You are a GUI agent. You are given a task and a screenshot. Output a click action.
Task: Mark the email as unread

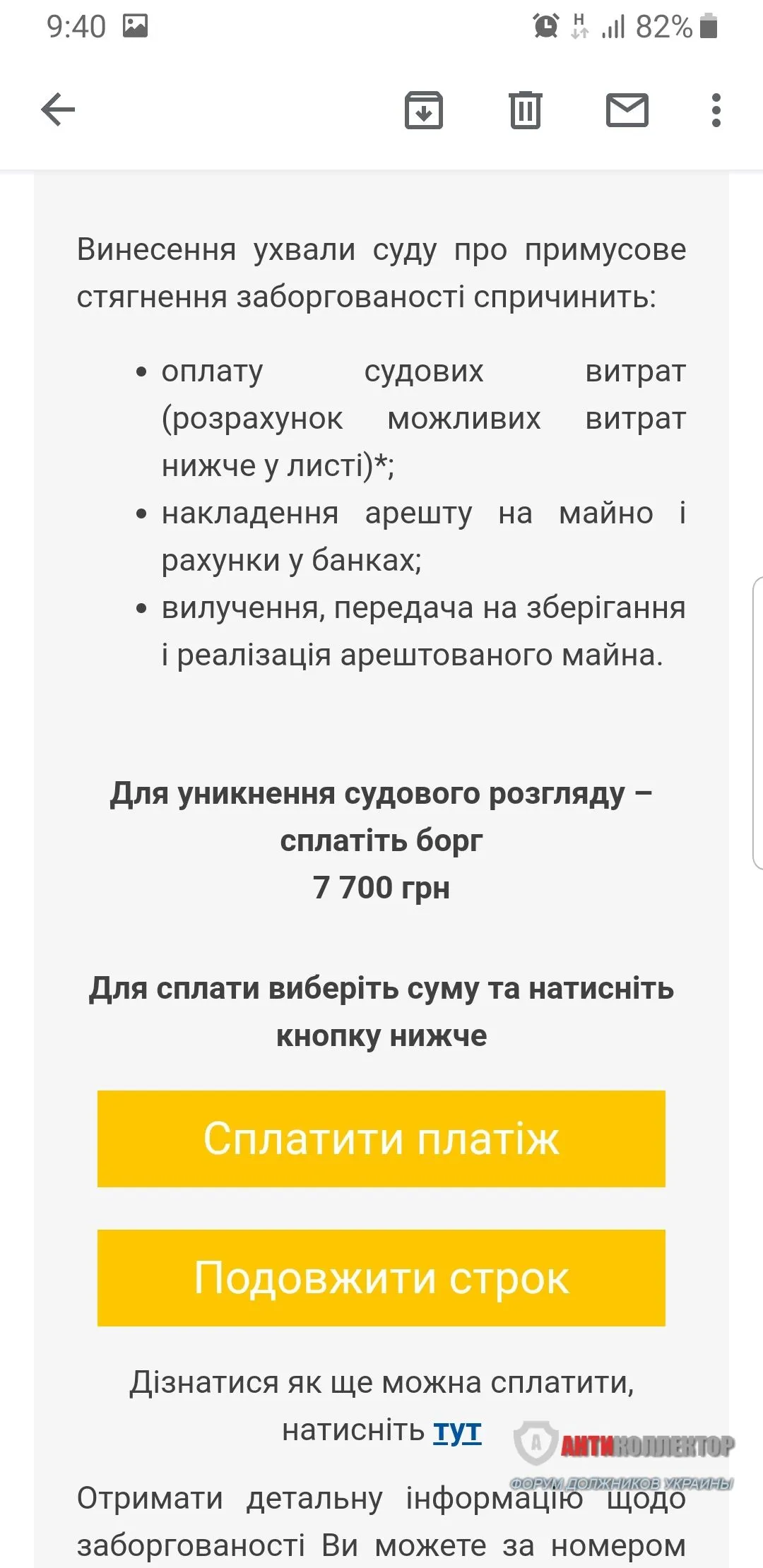627,110
